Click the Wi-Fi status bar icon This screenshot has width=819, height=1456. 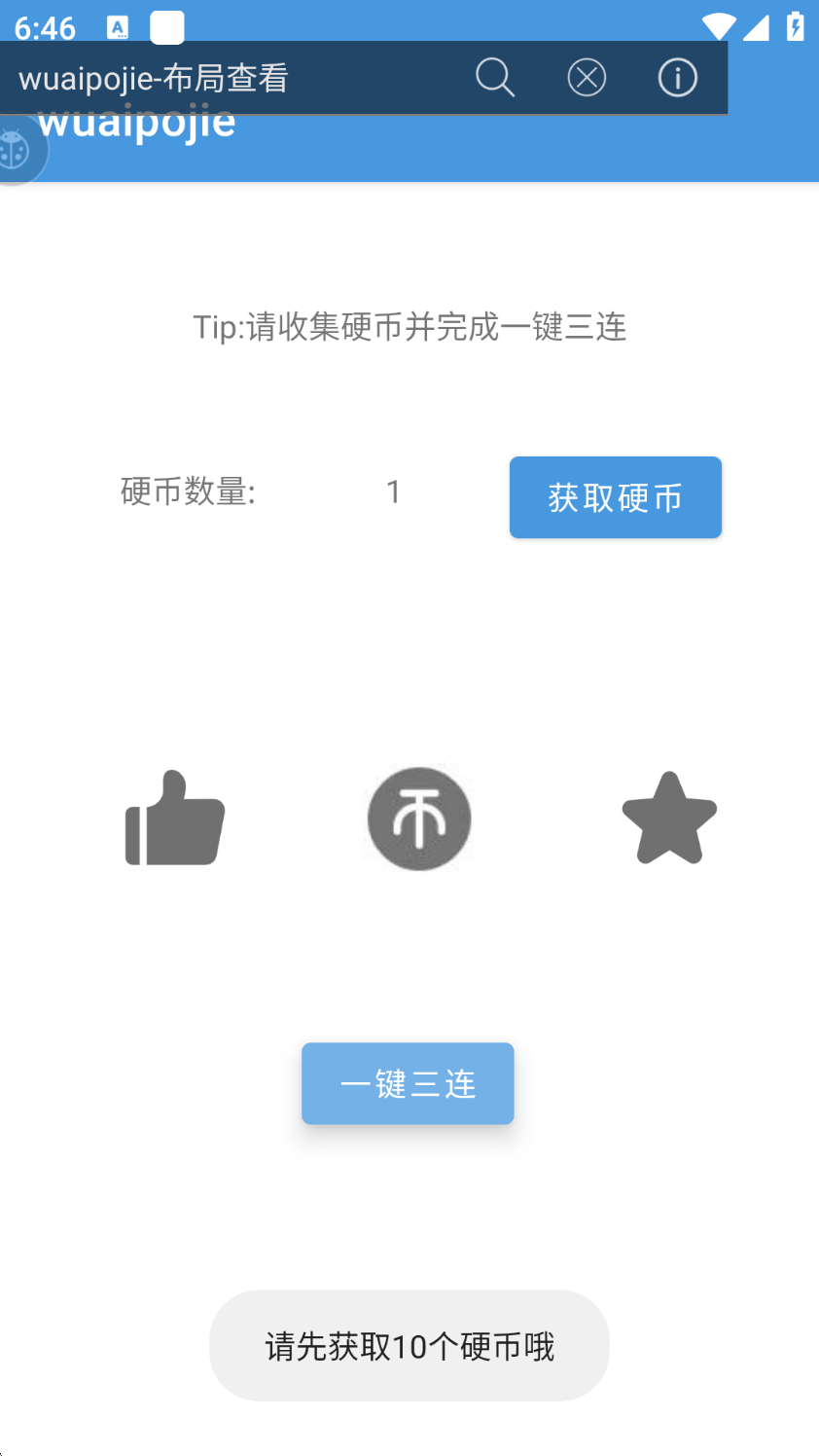click(x=718, y=27)
